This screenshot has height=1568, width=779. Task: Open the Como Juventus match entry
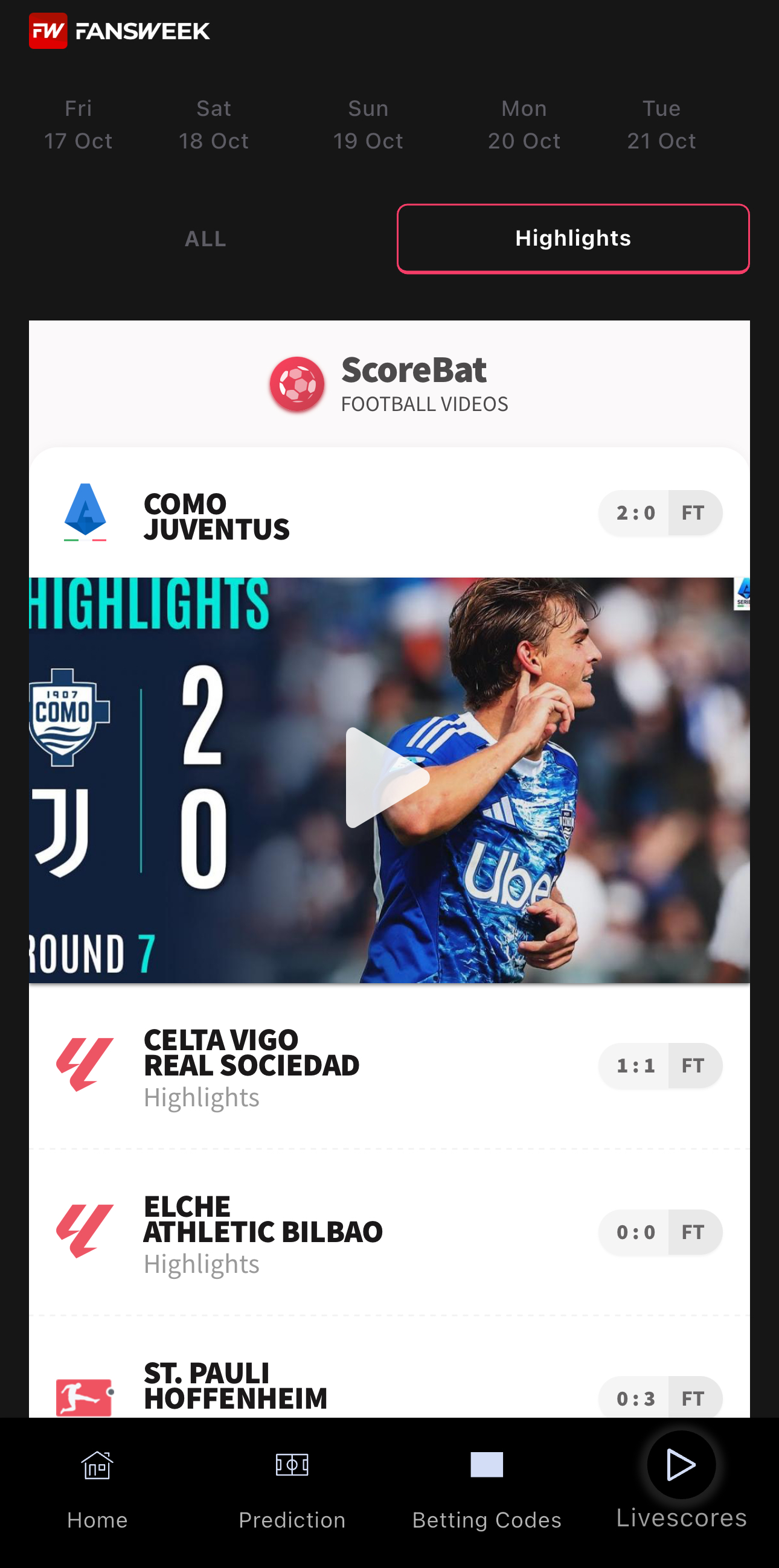tap(217, 514)
